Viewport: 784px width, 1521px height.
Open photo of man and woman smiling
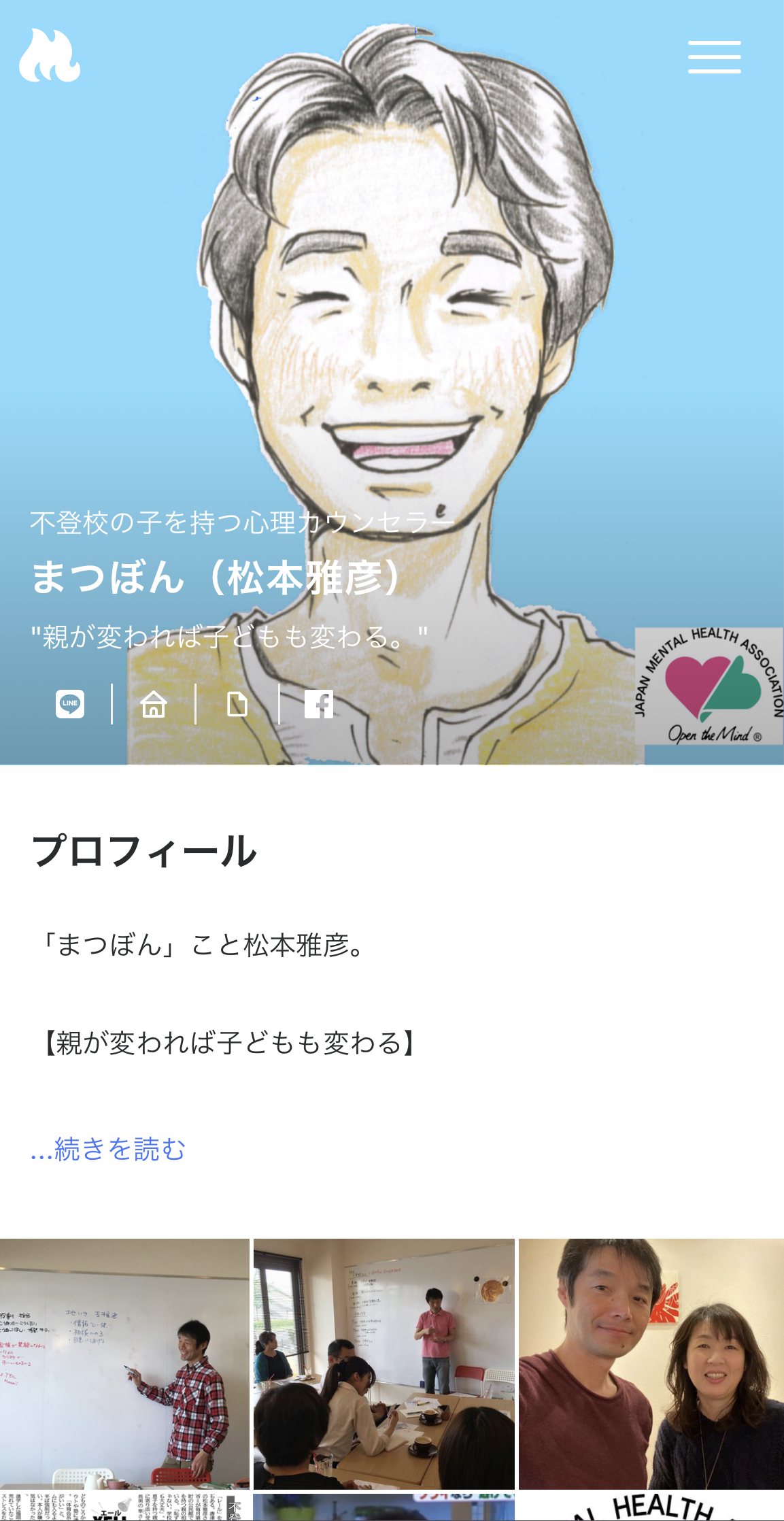[651, 1363]
